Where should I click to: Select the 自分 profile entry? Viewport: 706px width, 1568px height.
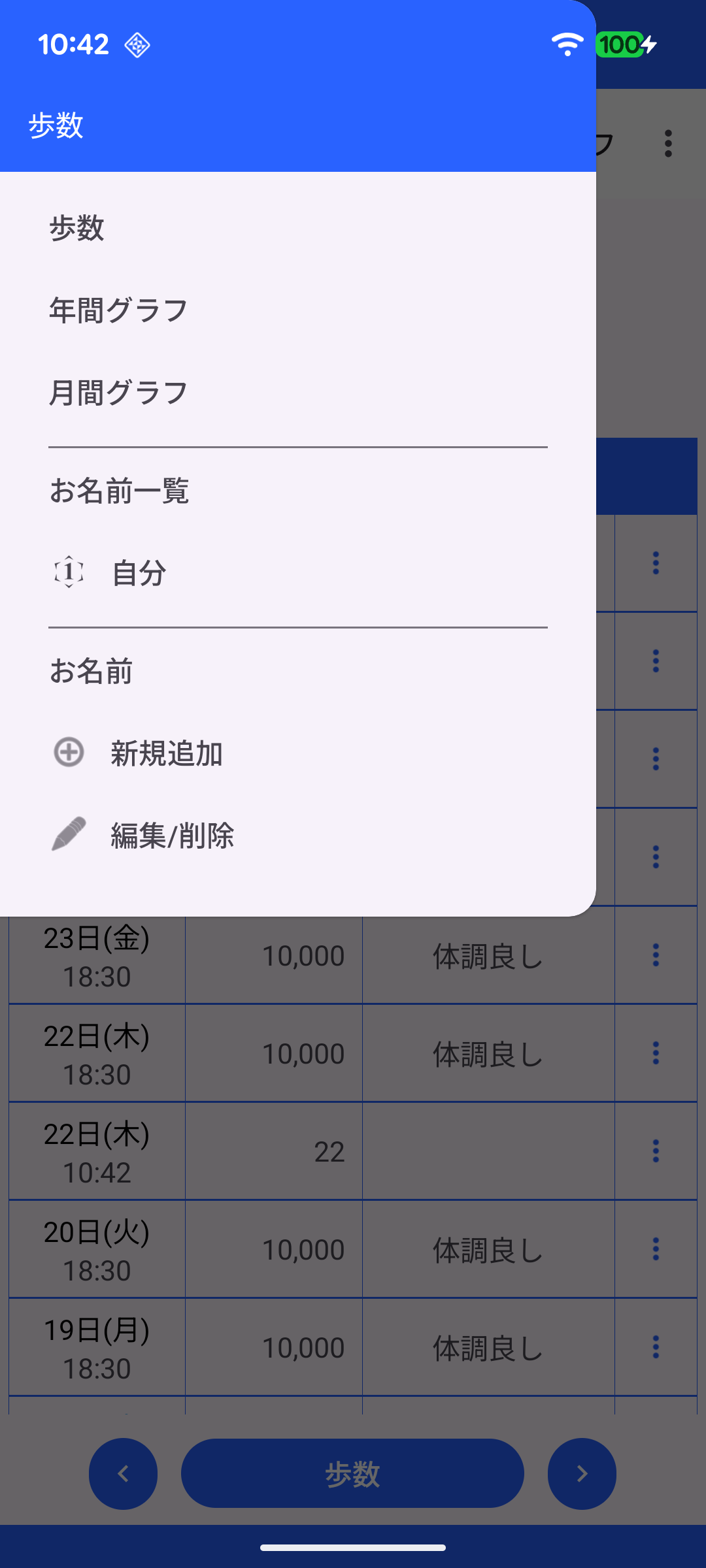(139, 573)
